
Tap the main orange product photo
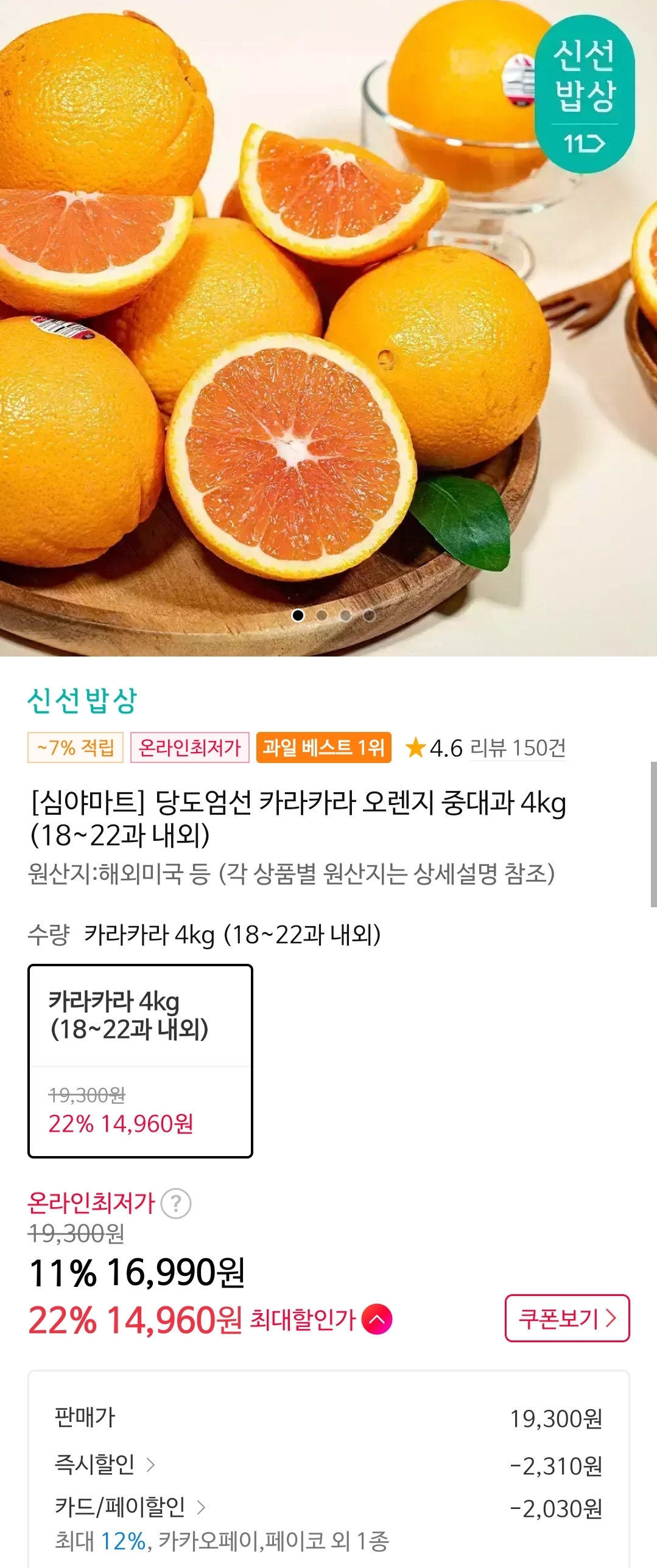(x=274, y=365)
